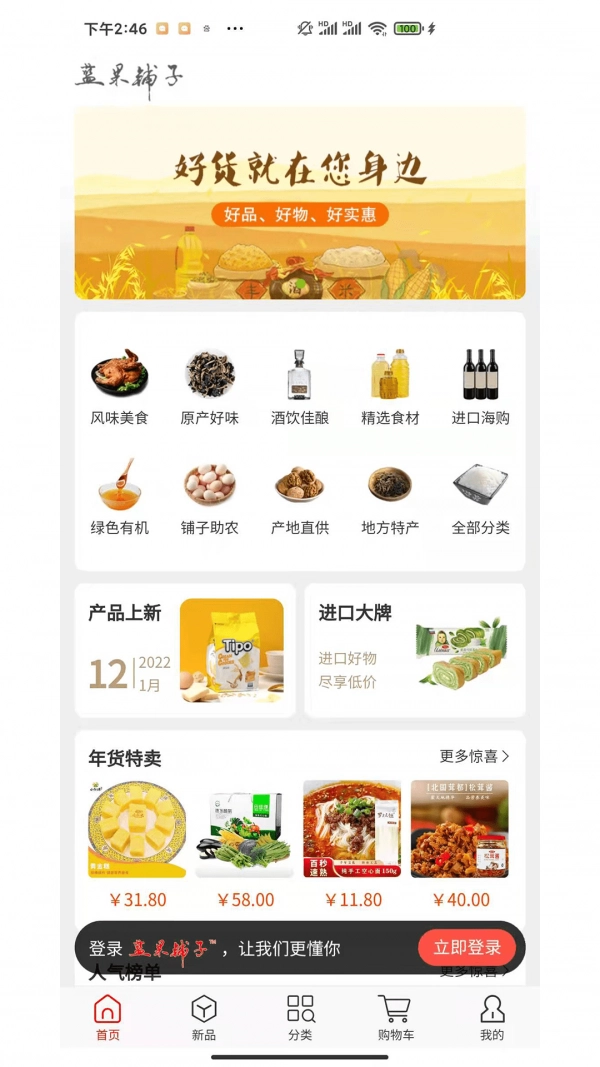Switch to the 新品 tab
600x1067 pixels.
click(204, 1018)
